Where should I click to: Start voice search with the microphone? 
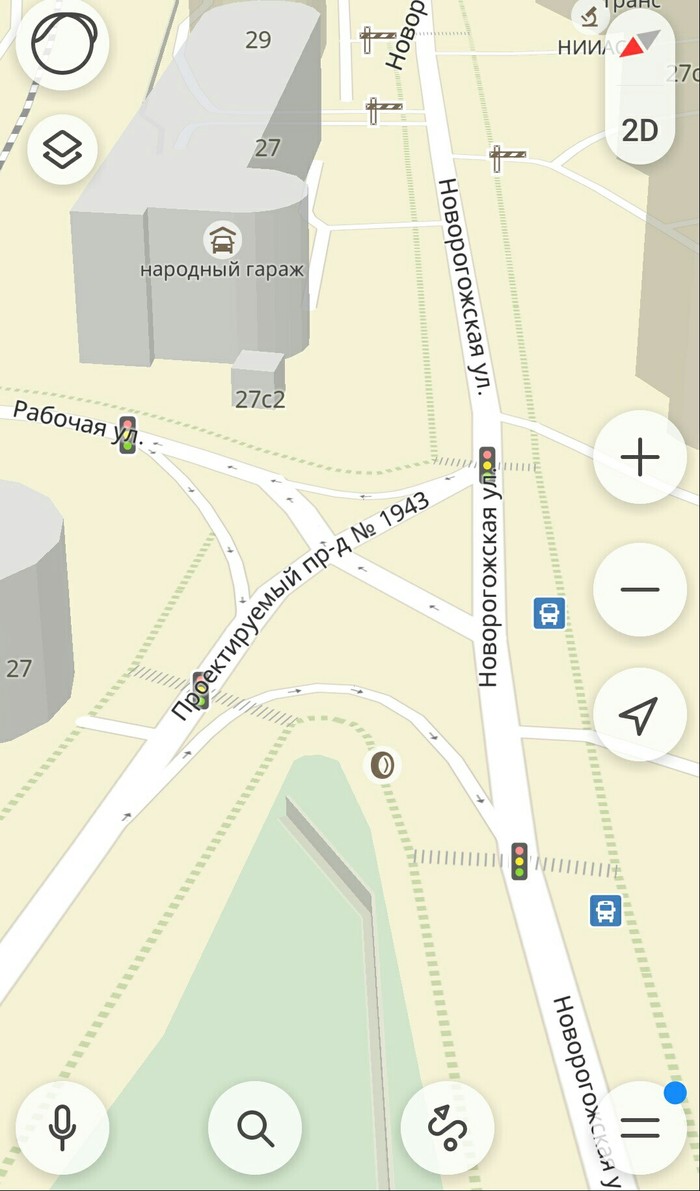coord(62,1128)
